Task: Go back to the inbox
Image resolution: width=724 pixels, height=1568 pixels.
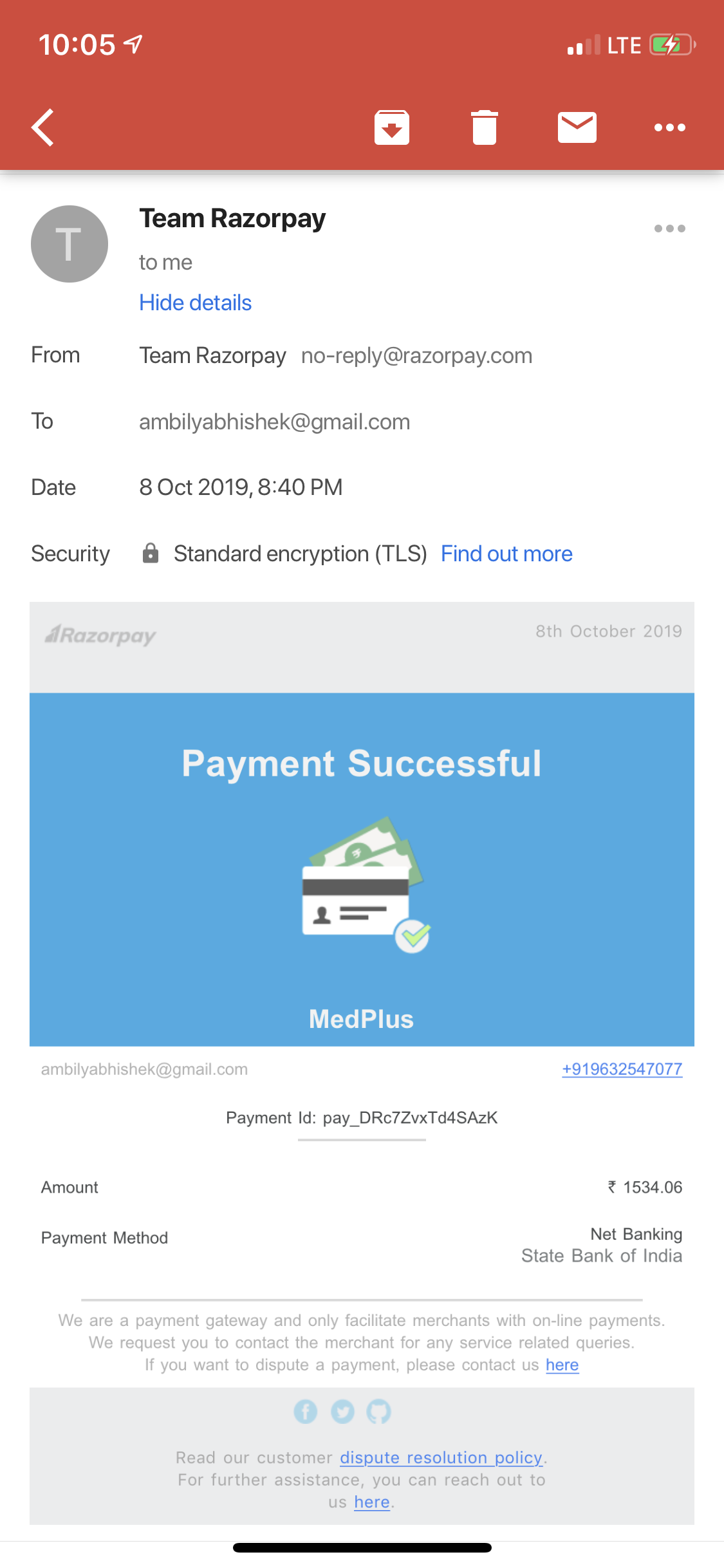Action: pos(43,127)
